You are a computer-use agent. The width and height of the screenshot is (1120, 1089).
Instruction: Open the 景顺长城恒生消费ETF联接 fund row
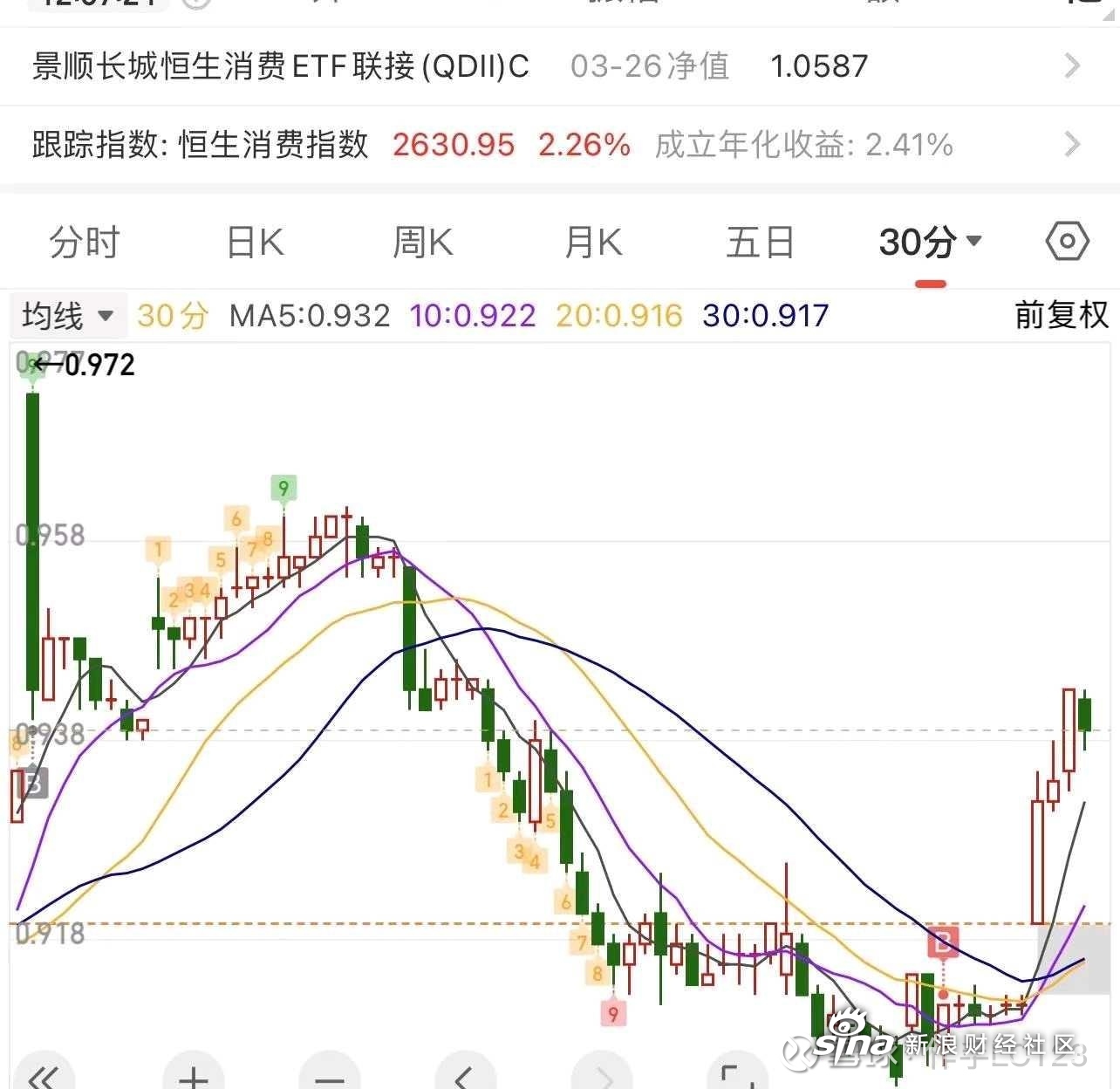pyautogui.click(x=558, y=66)
